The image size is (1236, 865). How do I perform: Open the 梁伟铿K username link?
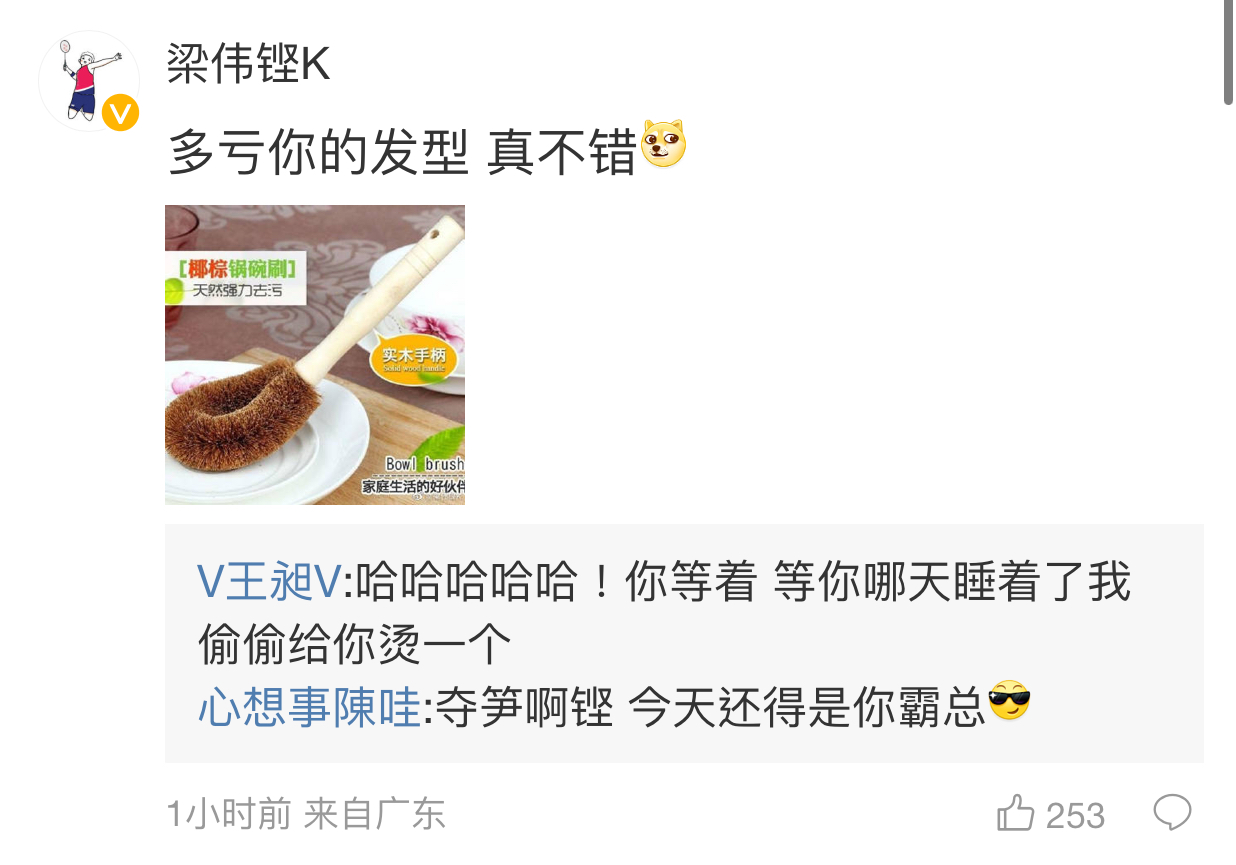pyautogui.click(x=248, y=66)
